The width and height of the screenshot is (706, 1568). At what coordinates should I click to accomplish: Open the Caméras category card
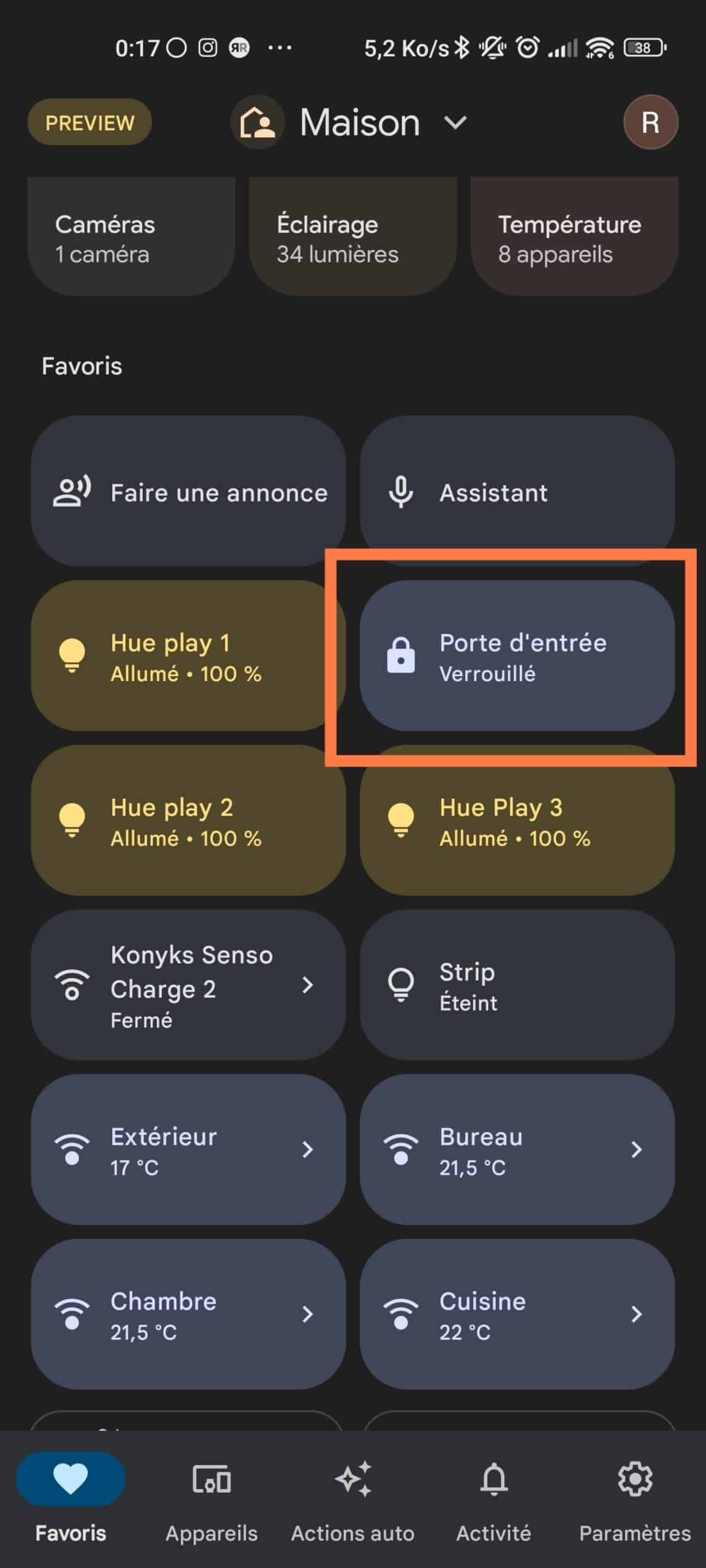[x=131, y=237]
